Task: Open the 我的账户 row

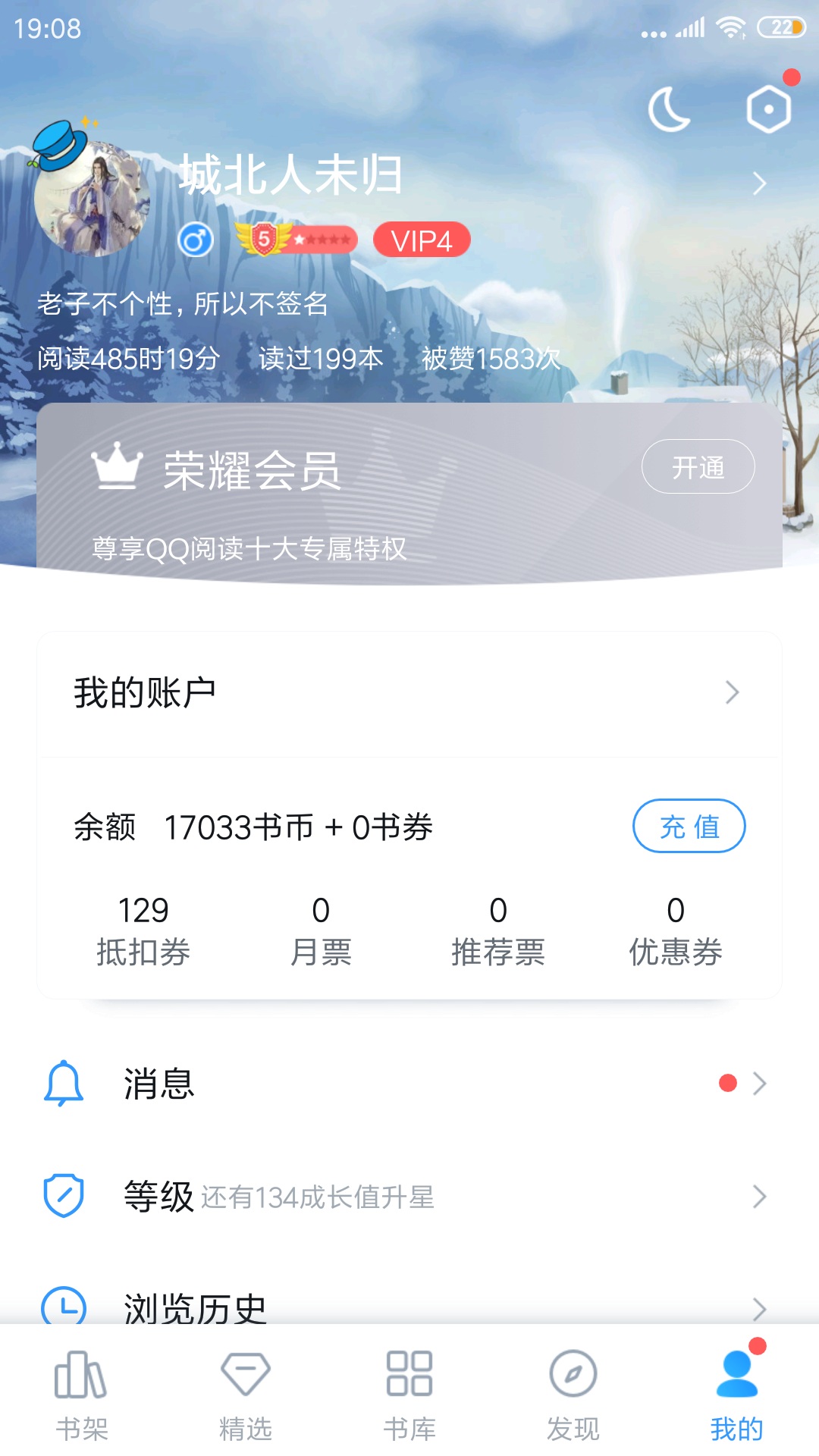Action: point(409,693)
